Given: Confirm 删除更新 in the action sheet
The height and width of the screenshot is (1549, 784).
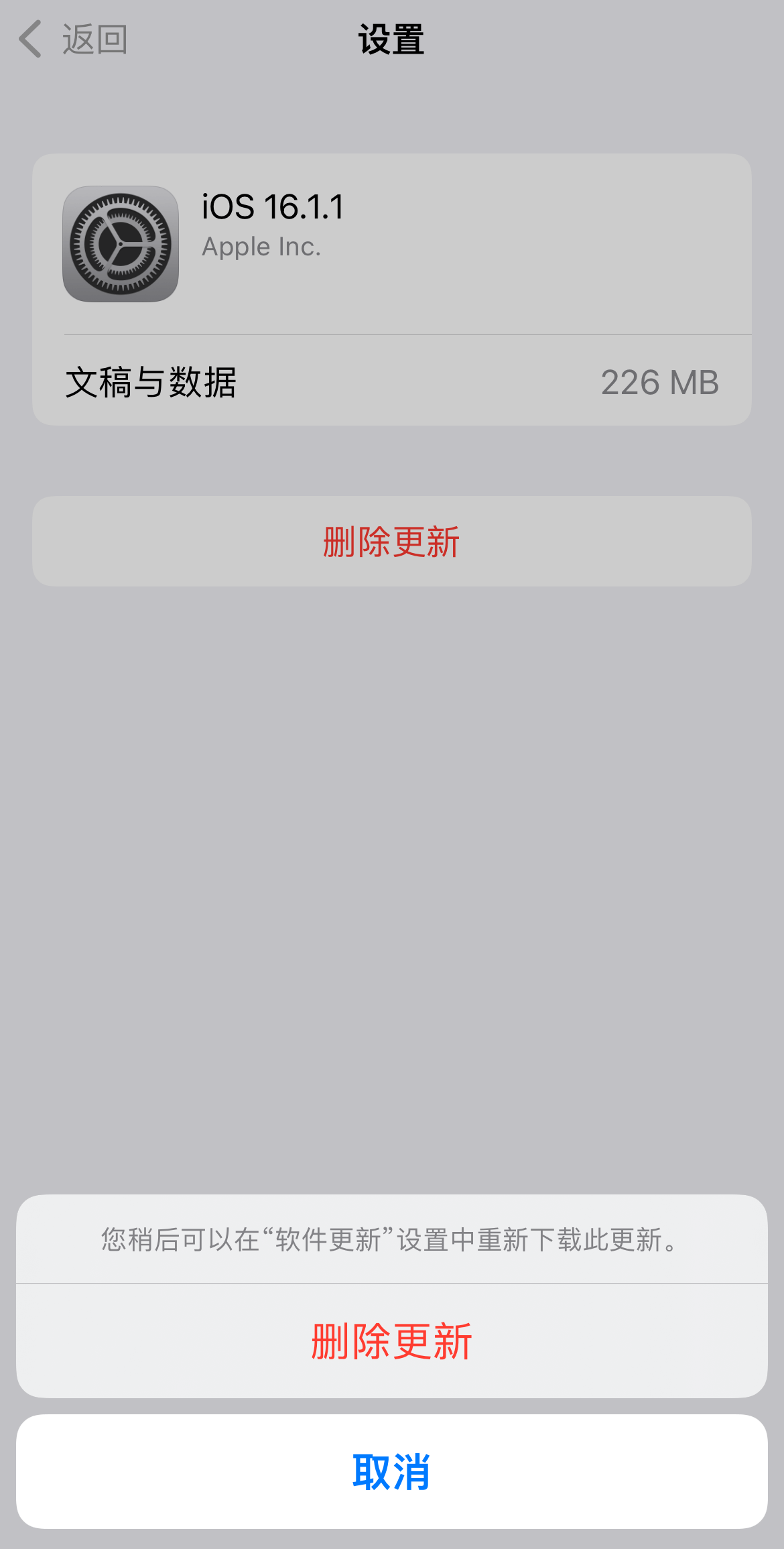Looking at the screenshot, I should tap(391, 1341).
